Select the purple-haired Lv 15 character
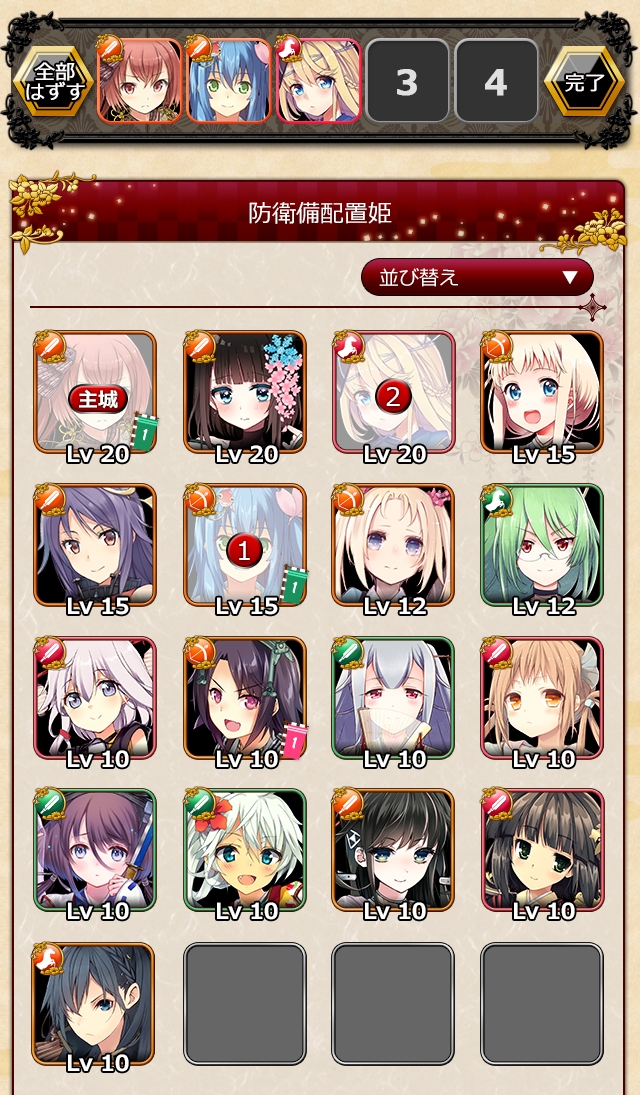This screenshot has height=1095, width=640. 95,545
